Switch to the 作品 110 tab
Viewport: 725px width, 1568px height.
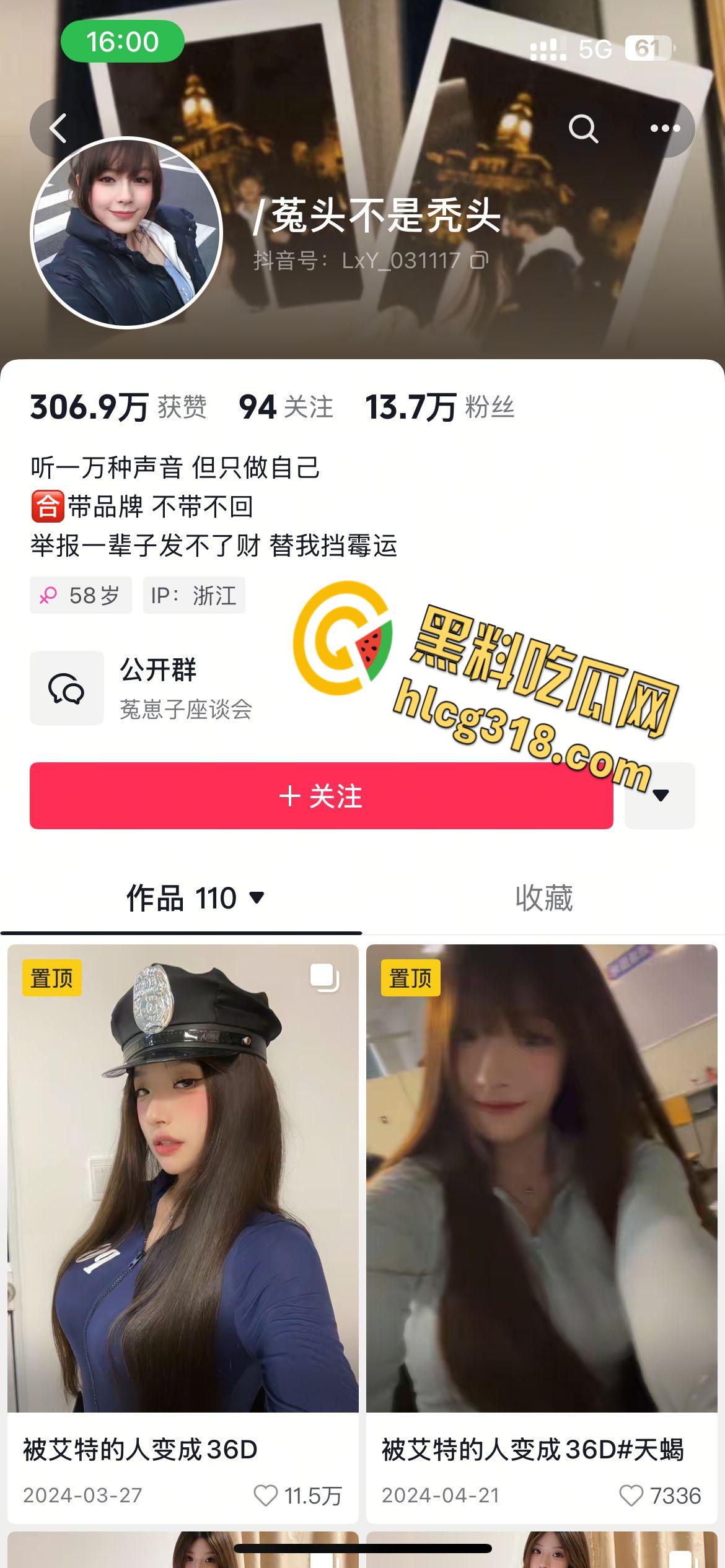pyautogui.click(x=195, y=898)
